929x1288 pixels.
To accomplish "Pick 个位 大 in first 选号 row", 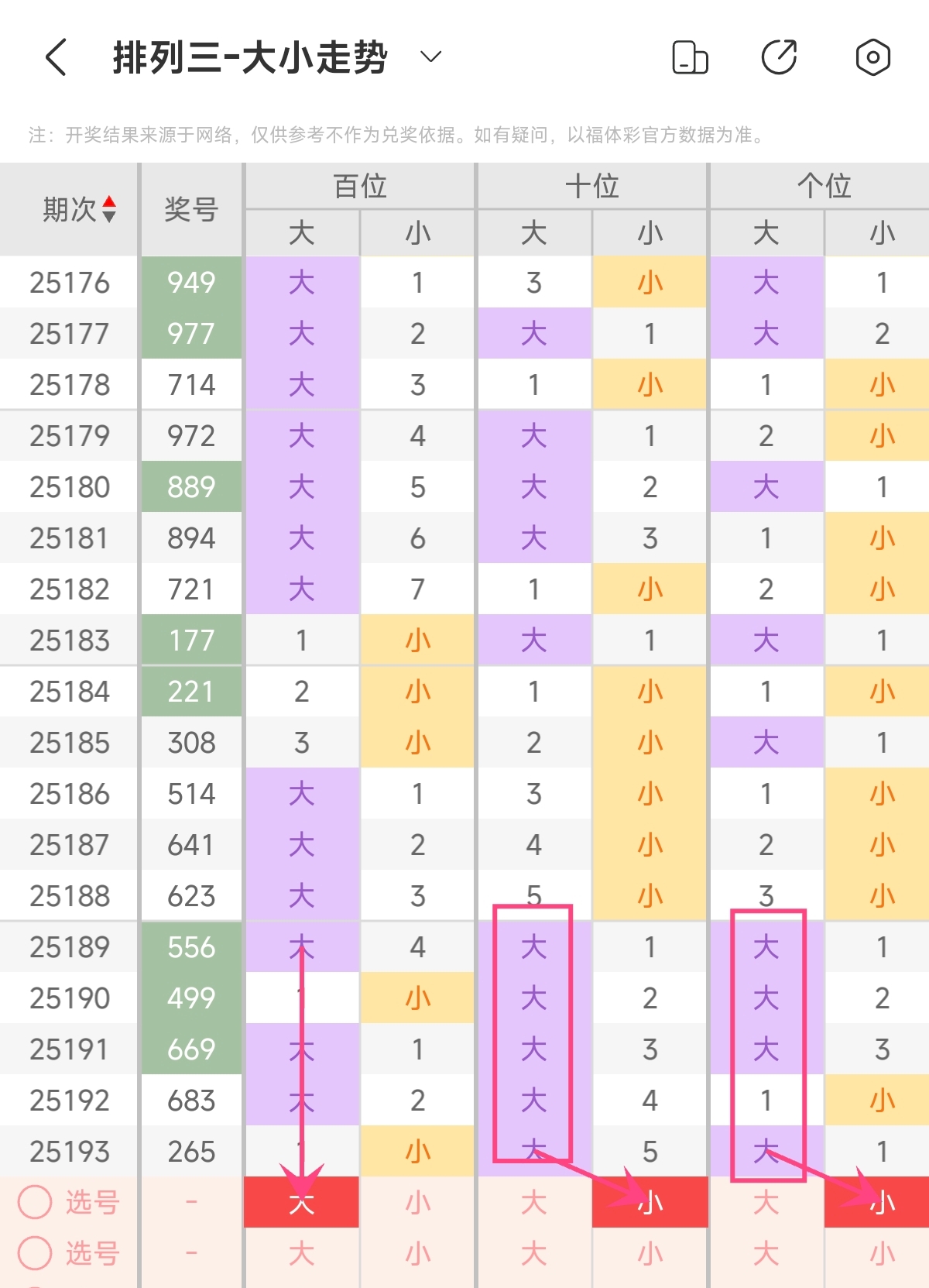I will pyautogui.click(x=766, y=1202).
